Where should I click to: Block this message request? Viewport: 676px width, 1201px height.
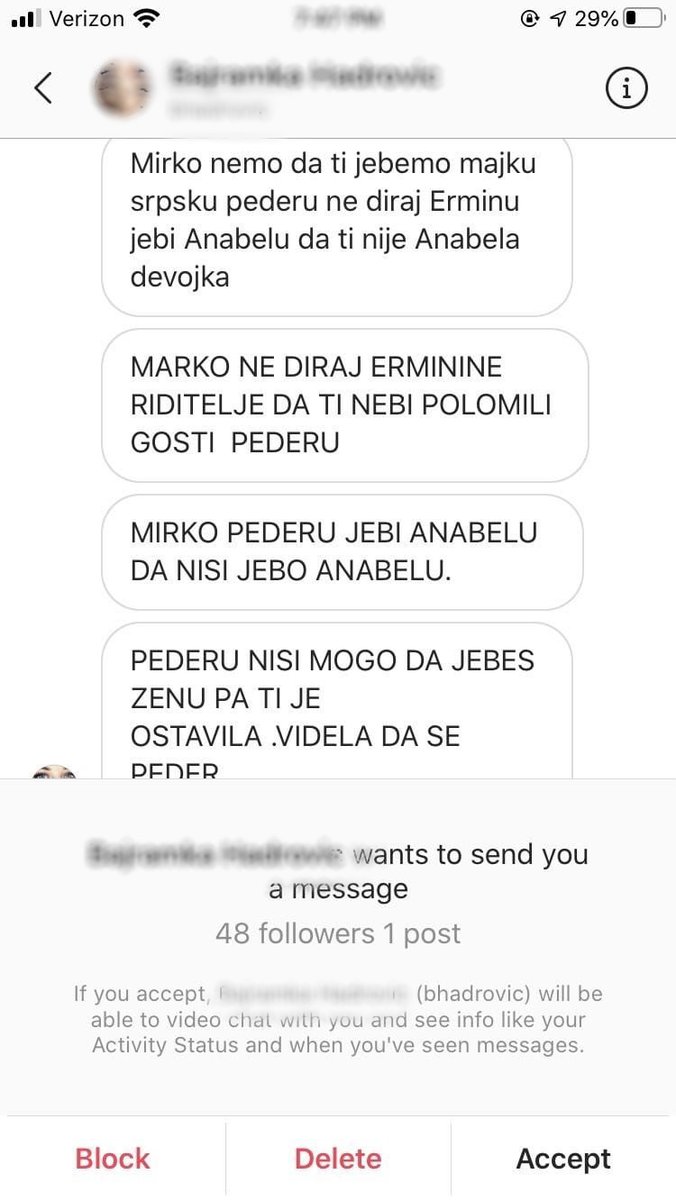click(113, 1159)
